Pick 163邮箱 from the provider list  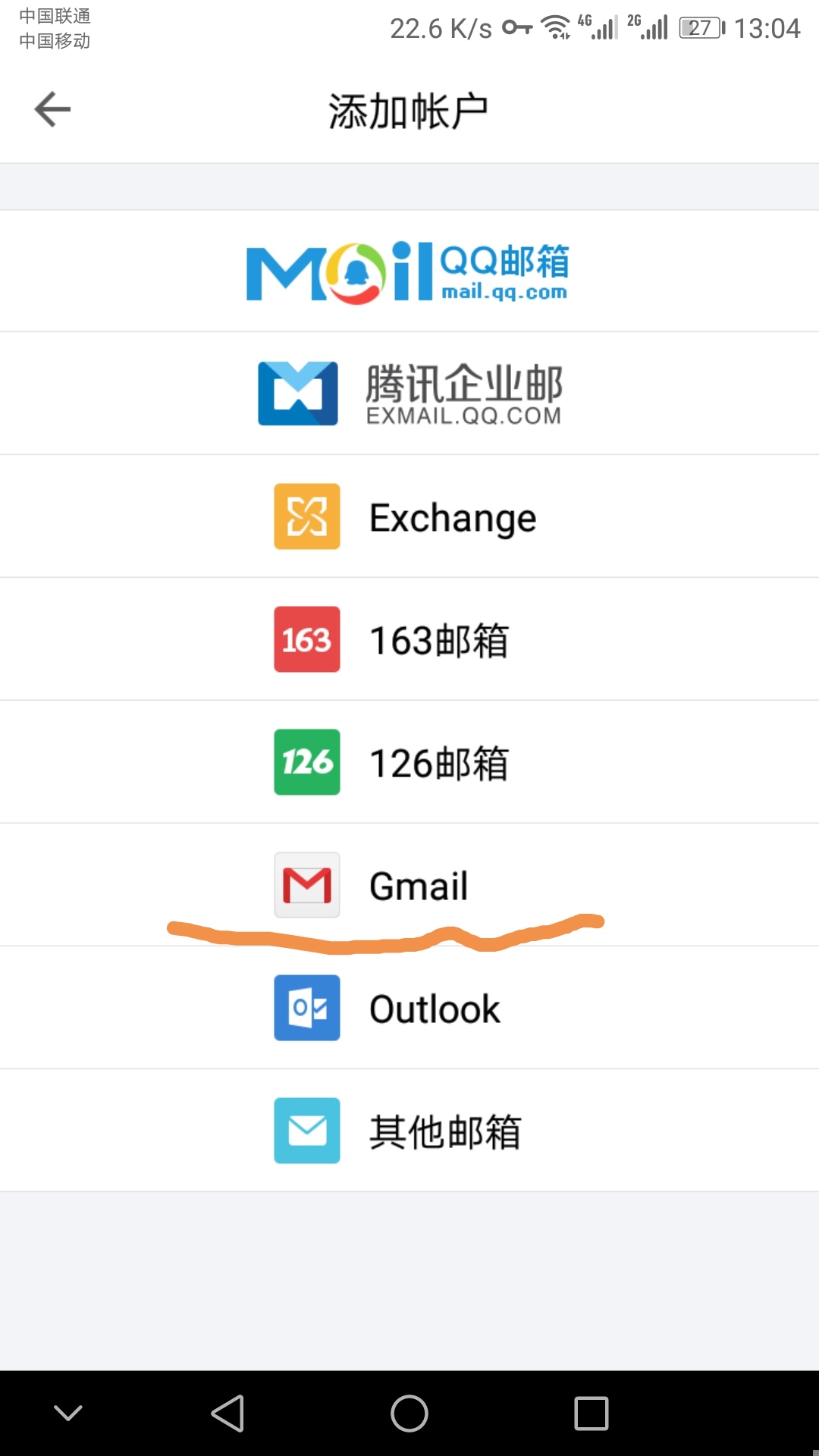409,639
